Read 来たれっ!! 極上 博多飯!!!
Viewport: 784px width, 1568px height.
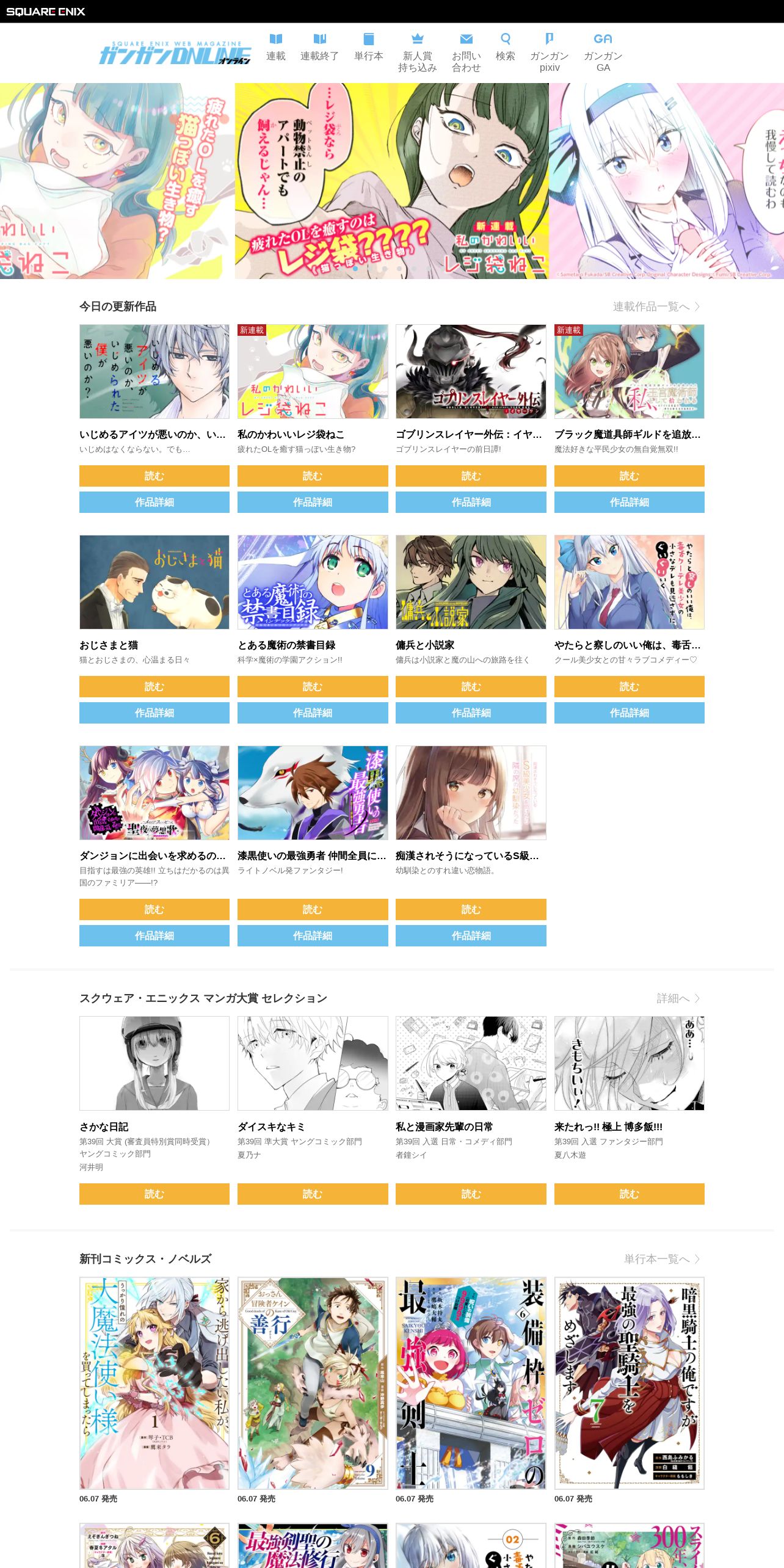[630, 1194]
